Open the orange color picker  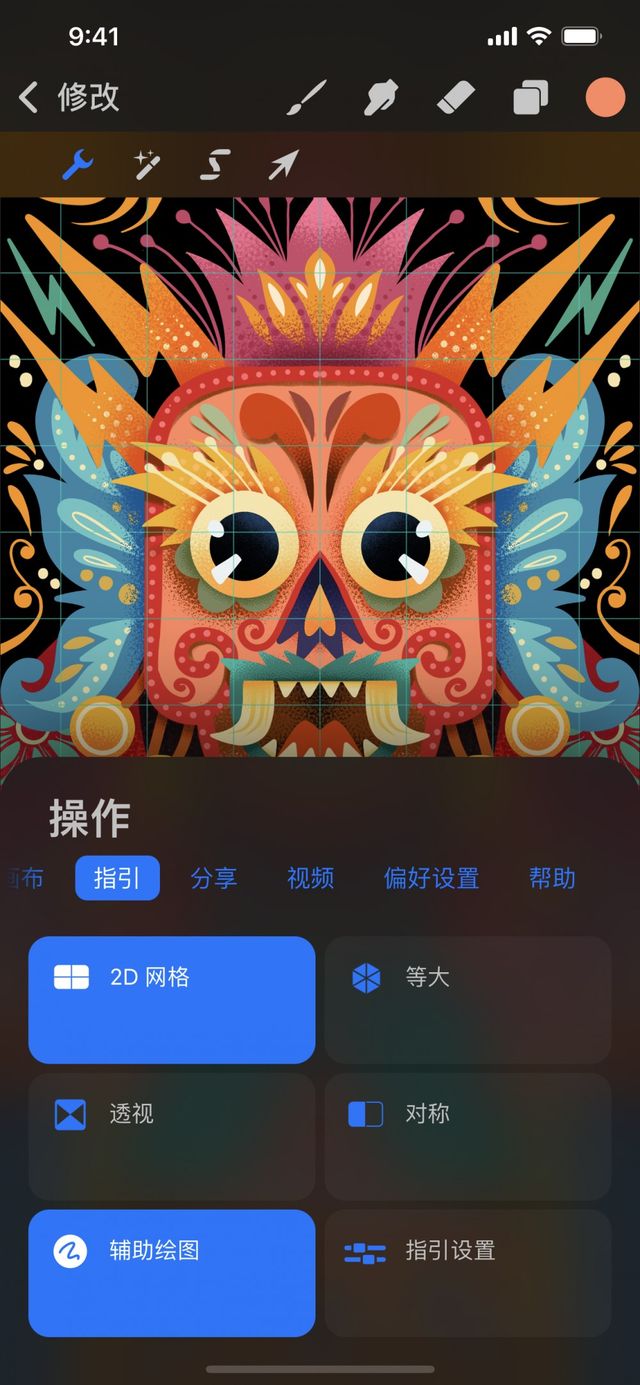[x=605, y=98]
